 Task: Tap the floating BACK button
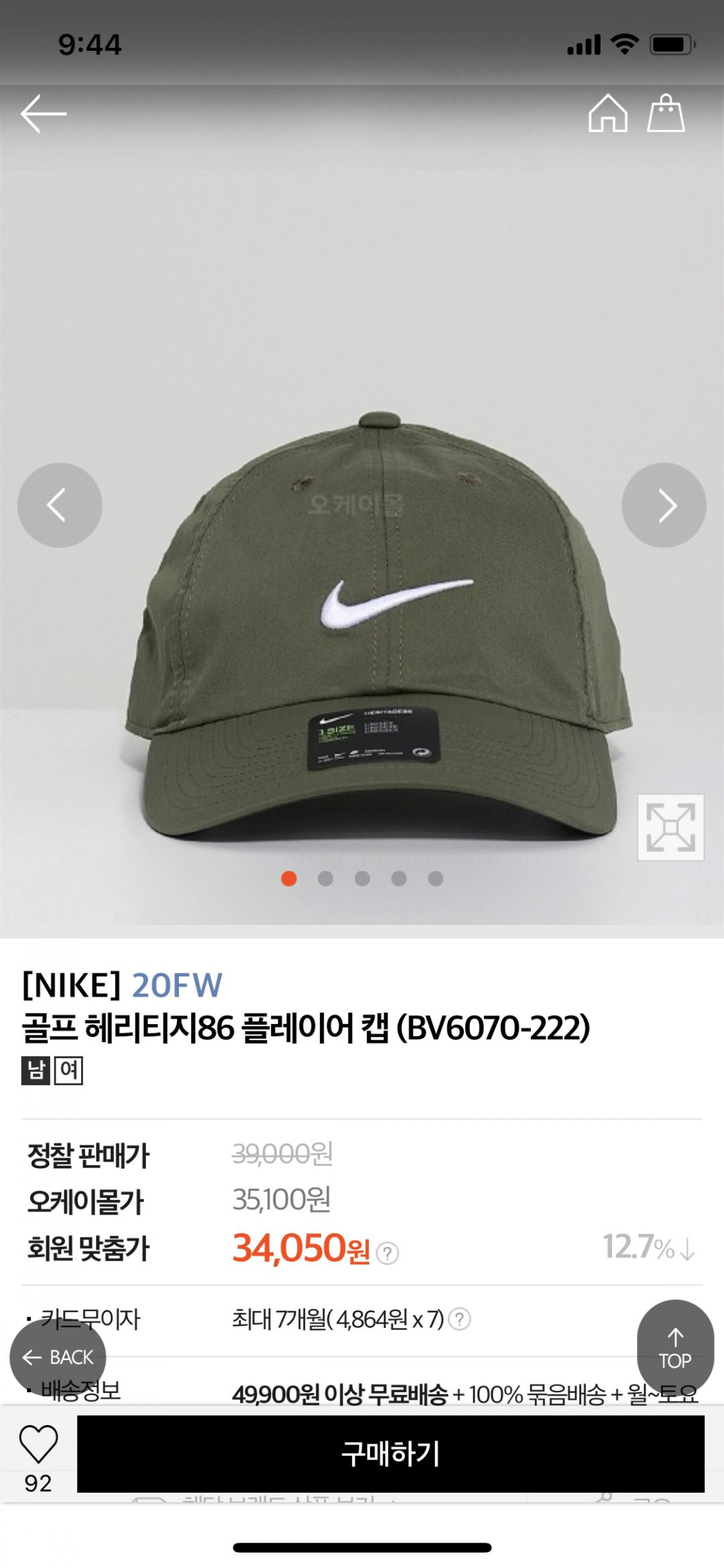[58, 1357]
